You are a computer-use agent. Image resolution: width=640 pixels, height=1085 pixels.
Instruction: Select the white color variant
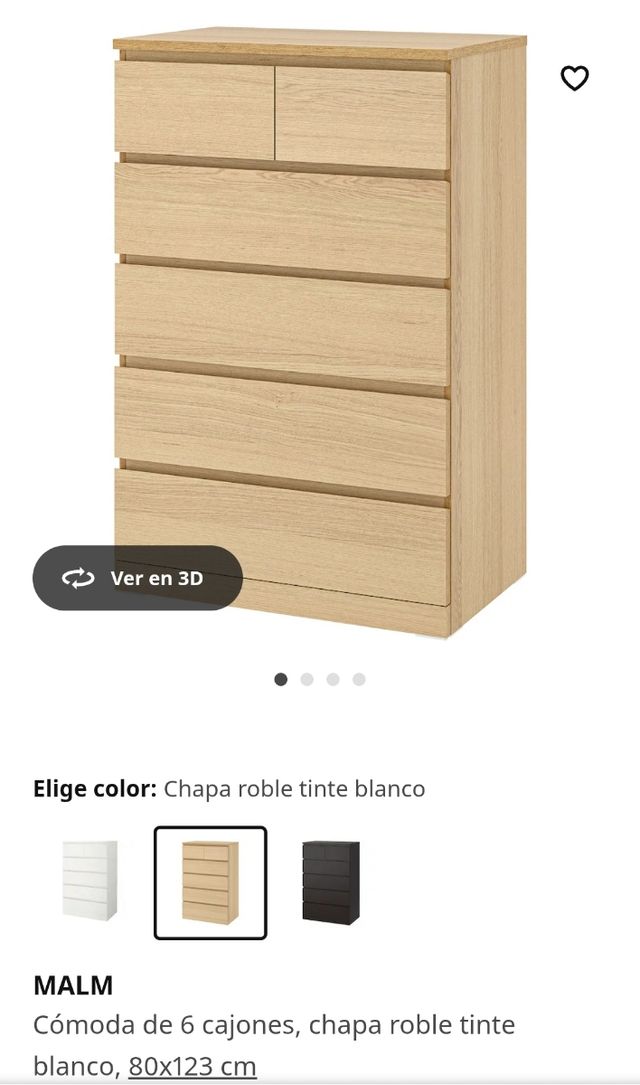[x=90, y=882]
